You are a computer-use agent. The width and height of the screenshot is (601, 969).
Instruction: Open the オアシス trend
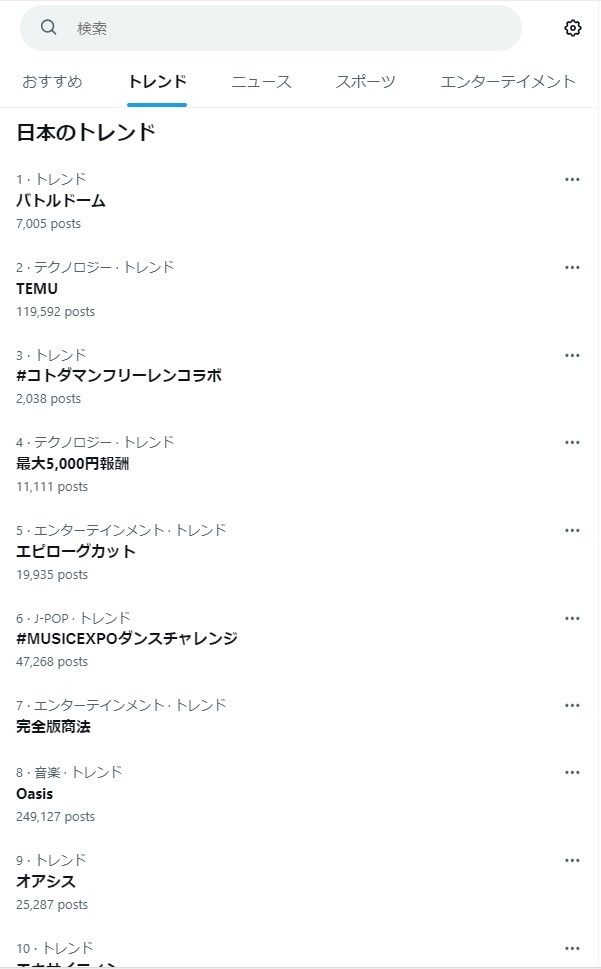tap(46, 881)
